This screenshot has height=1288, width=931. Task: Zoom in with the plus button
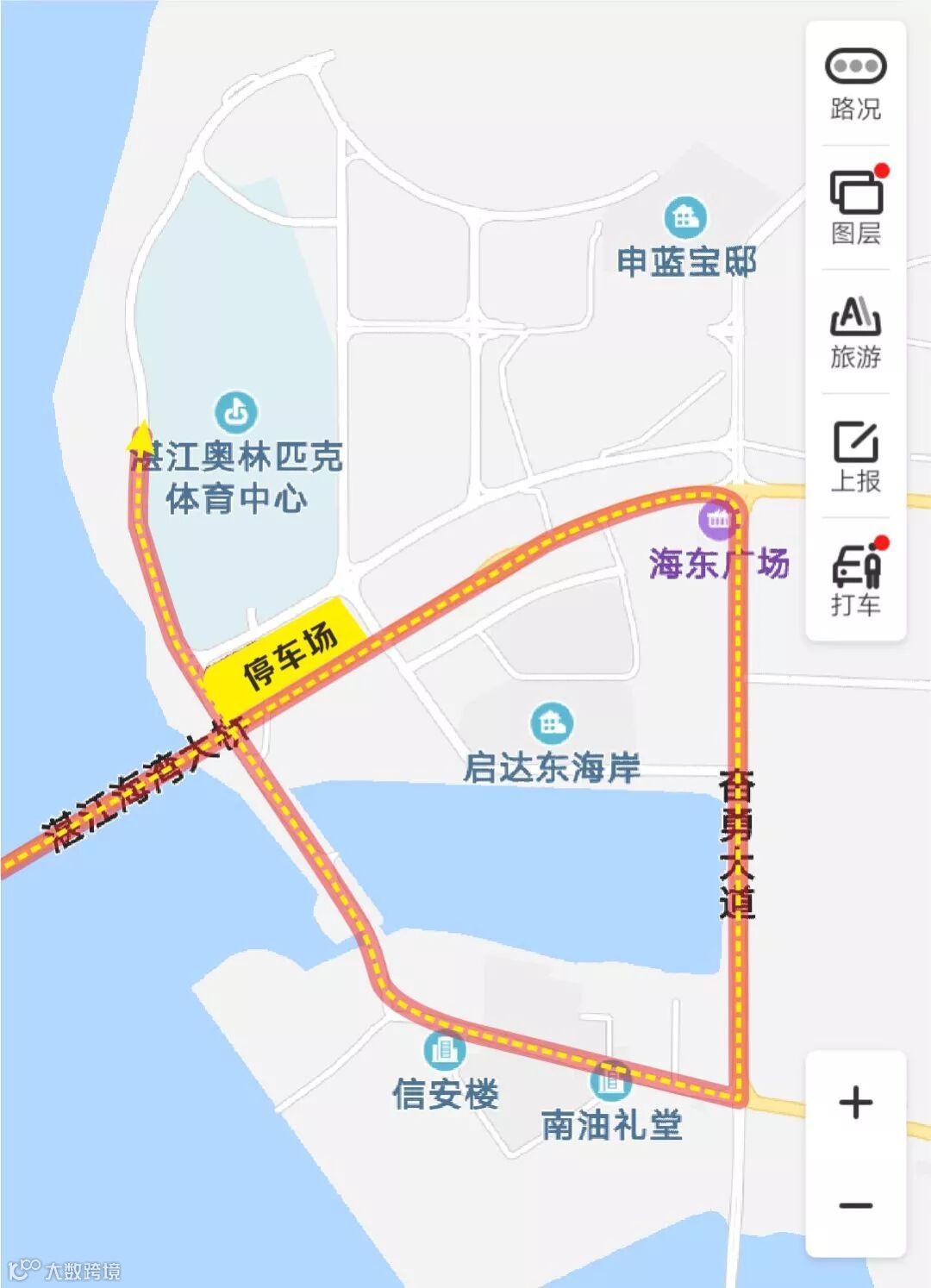coord(855,1103)
